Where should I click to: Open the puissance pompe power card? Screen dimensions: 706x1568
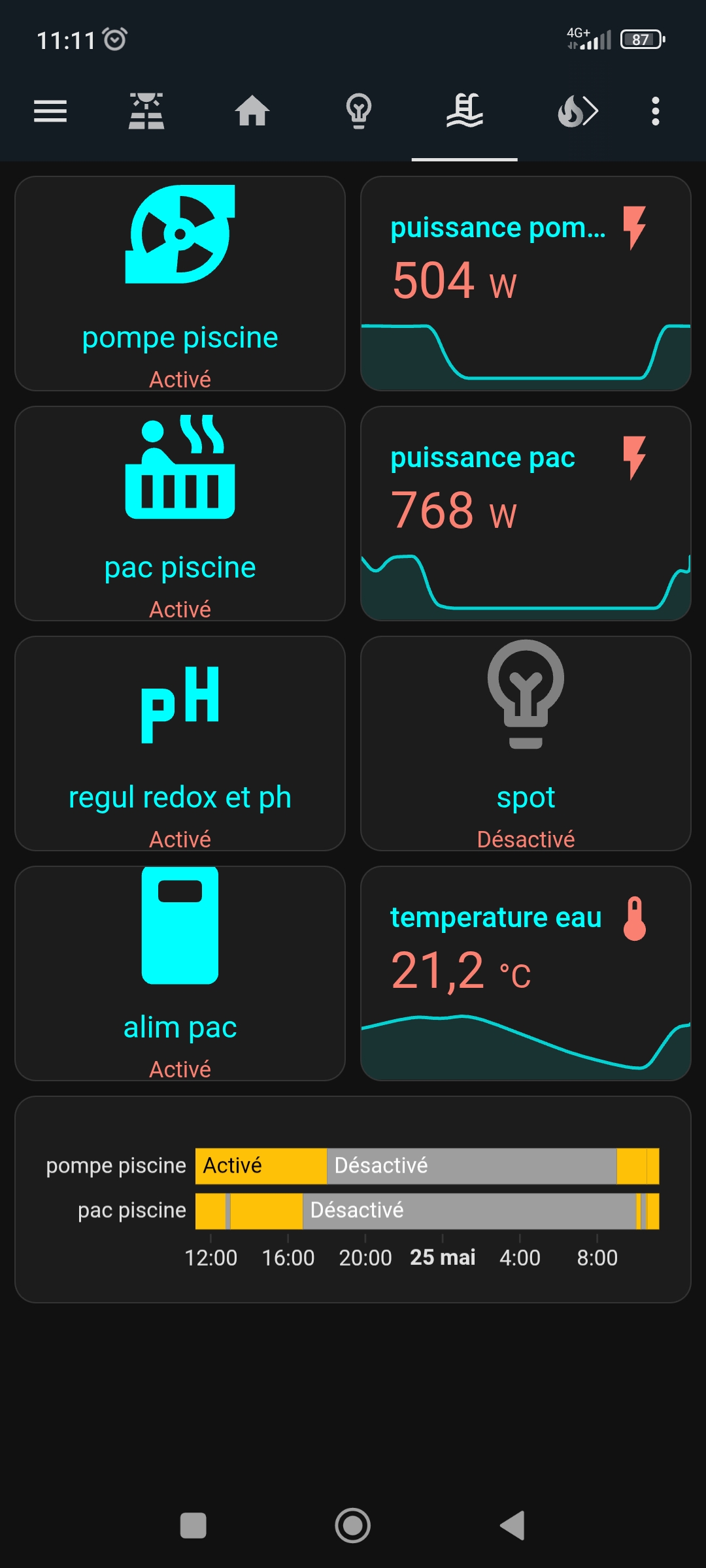pos(526,284)
